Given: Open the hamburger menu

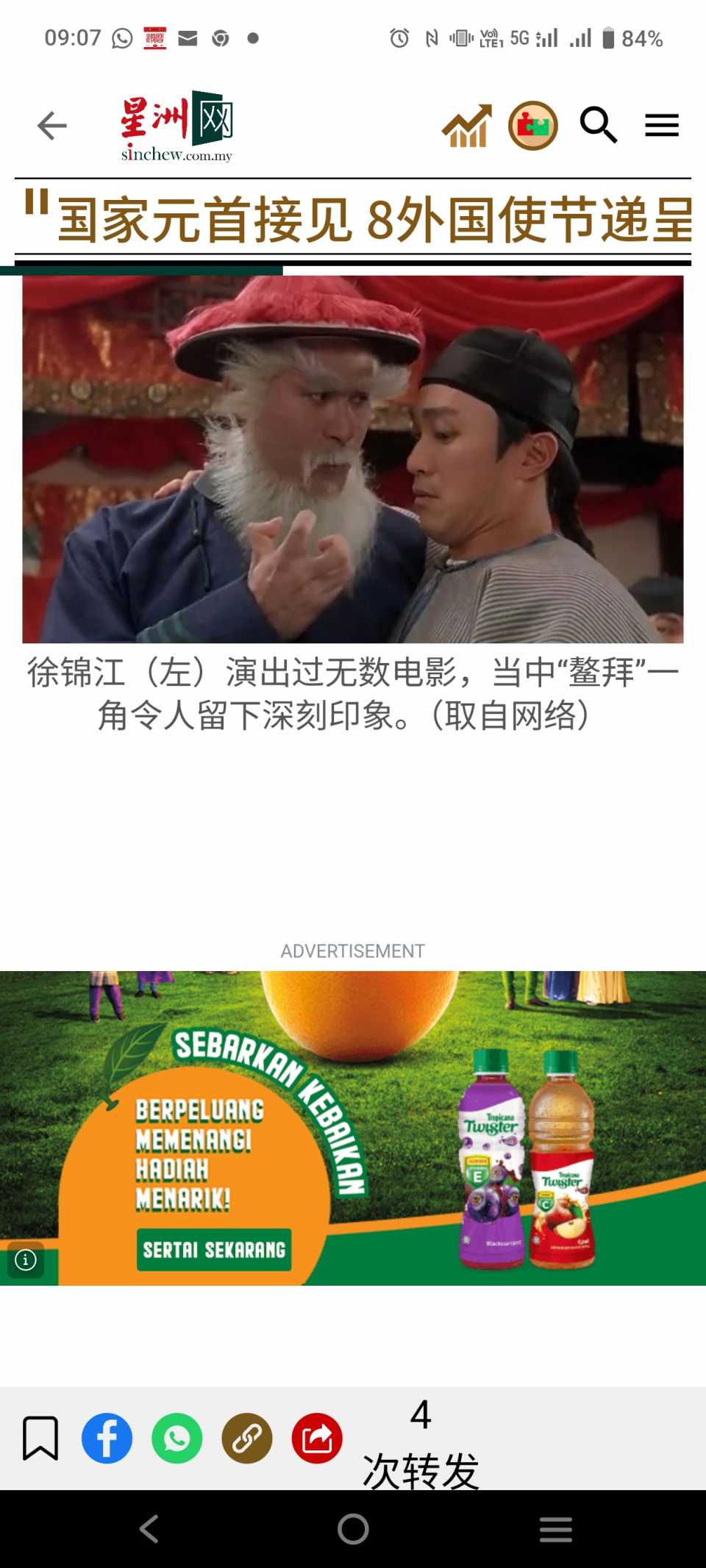Looking at the screenshot, I should pyautogui.click(x=661, y=126).
